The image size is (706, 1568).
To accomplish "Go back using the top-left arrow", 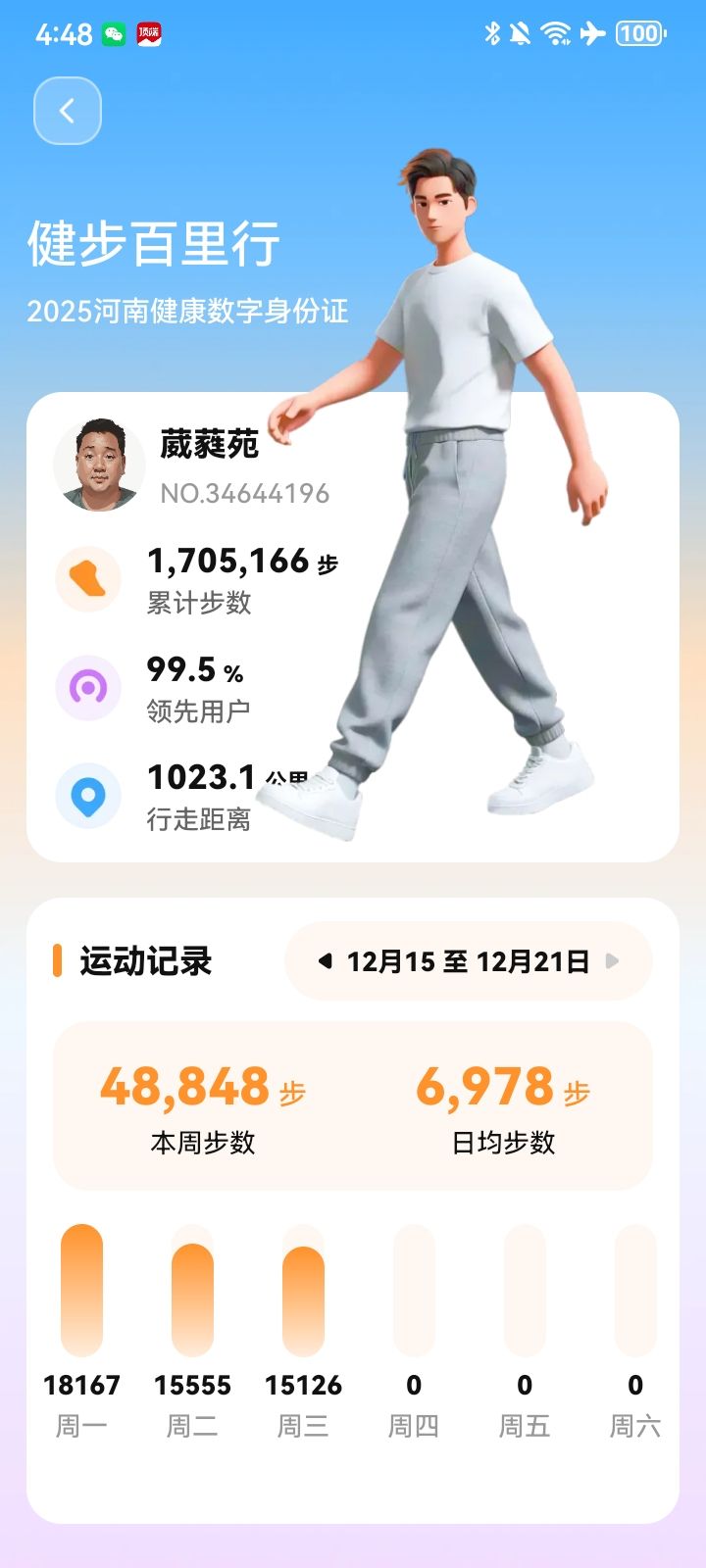I will pos(68,111).
